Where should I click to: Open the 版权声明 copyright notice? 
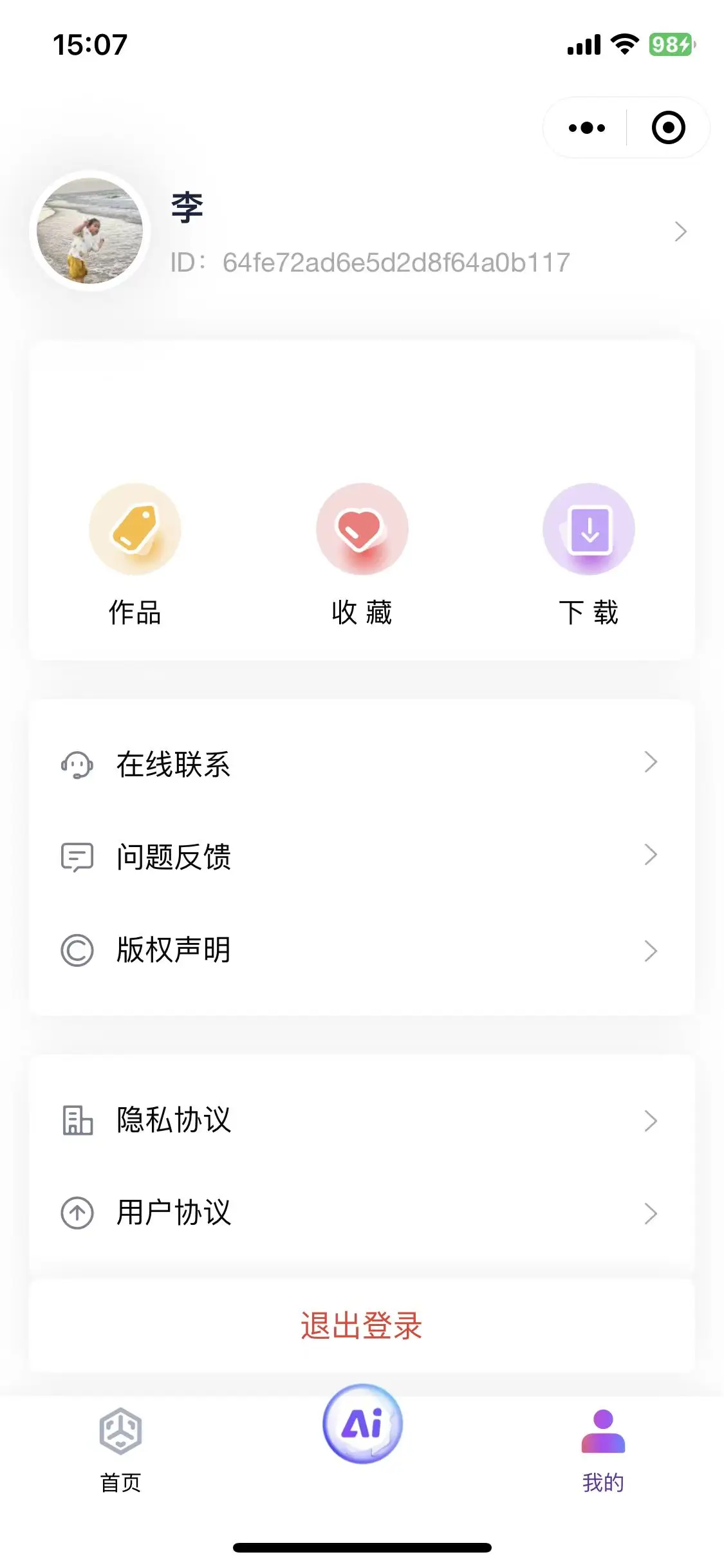[360, 950]
